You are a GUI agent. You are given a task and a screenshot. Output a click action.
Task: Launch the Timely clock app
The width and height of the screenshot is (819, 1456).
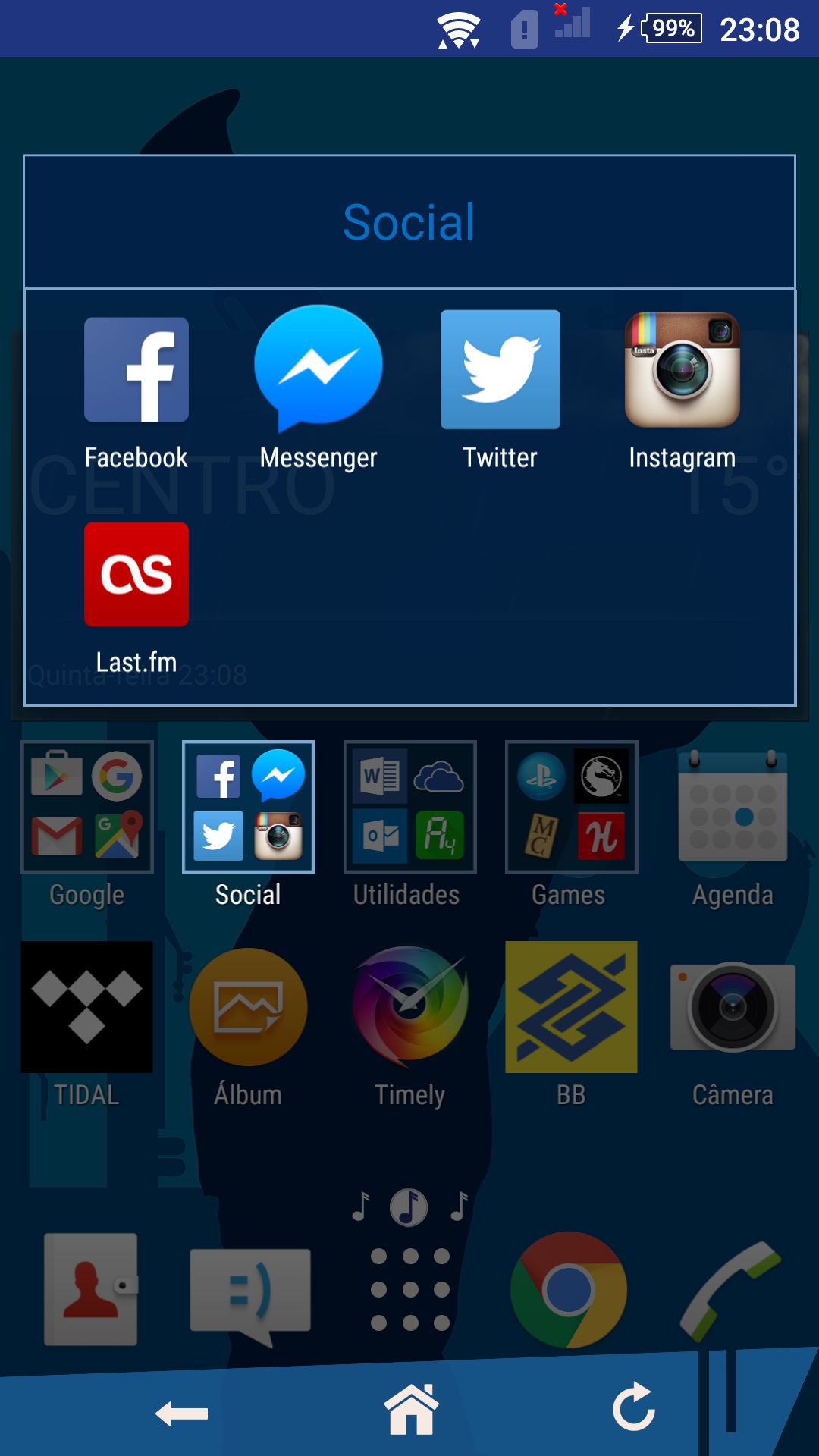(409, 1007)
